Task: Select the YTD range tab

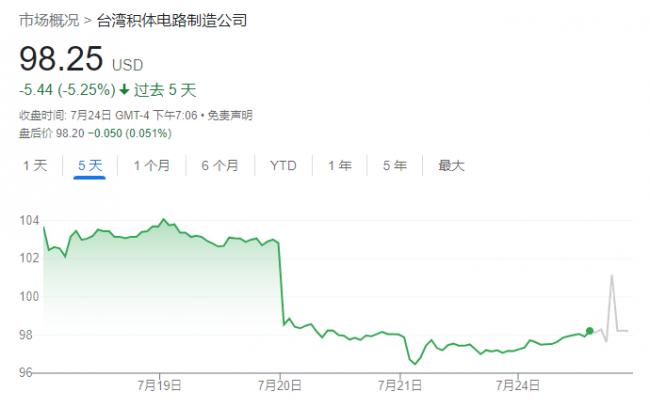Action: (x=283, y=166)
